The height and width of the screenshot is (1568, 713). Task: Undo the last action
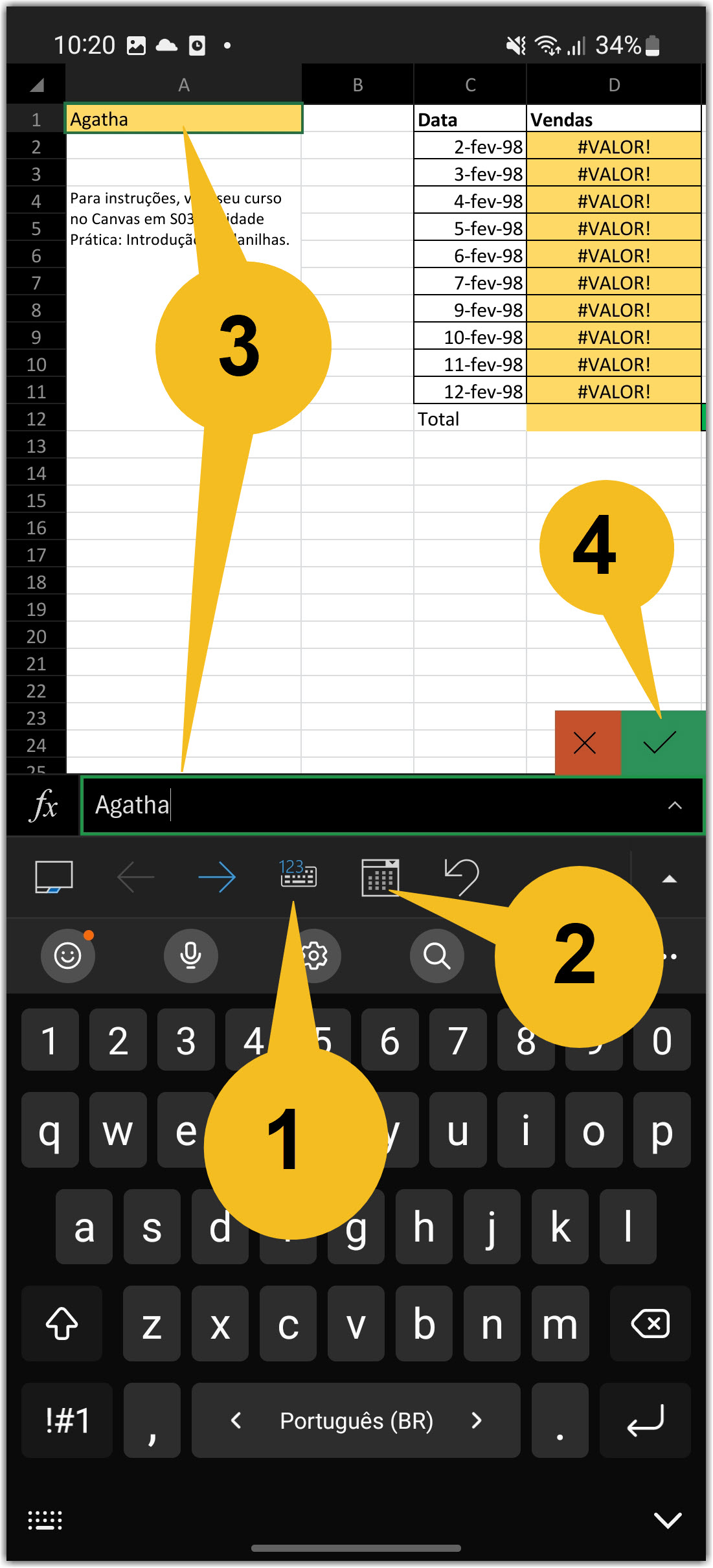462,877
